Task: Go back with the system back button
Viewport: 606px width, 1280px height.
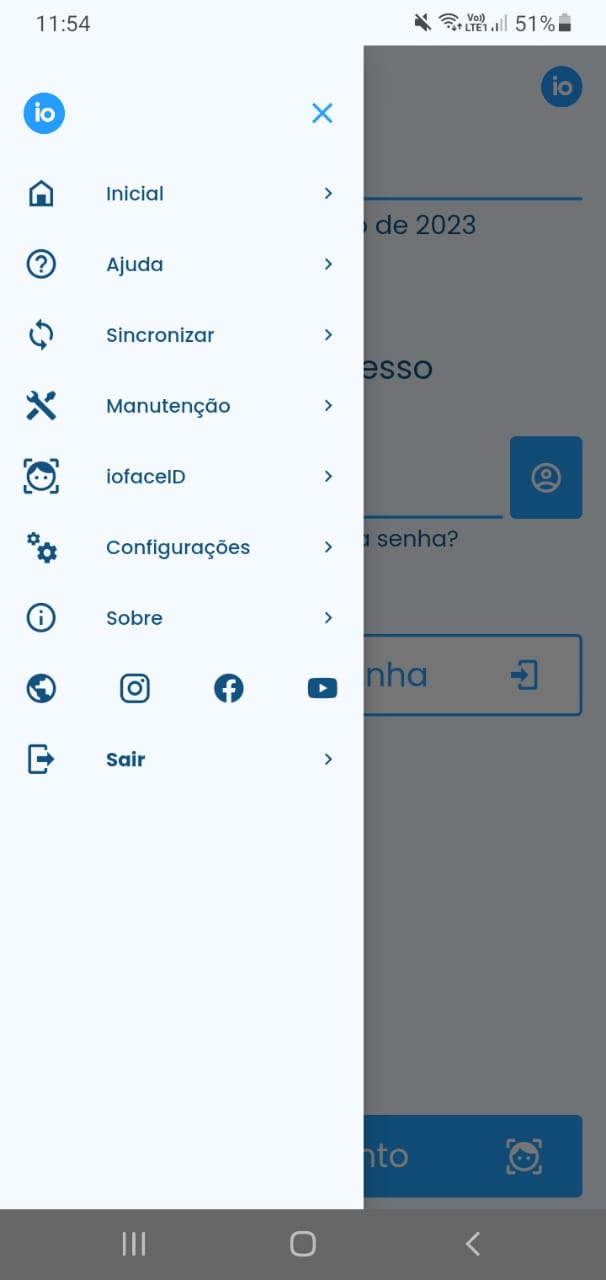Action: click(473, 1243)
